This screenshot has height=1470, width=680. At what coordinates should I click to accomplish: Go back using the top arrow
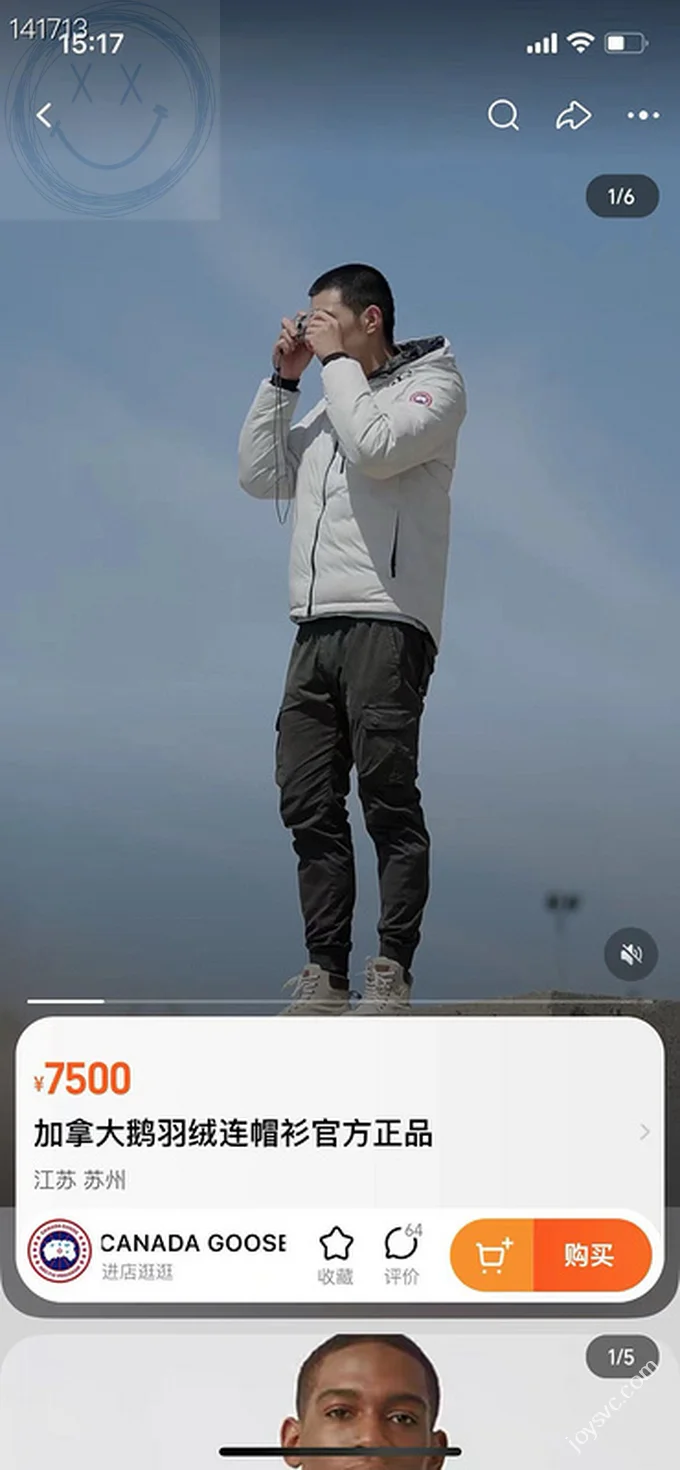(44, 116)
